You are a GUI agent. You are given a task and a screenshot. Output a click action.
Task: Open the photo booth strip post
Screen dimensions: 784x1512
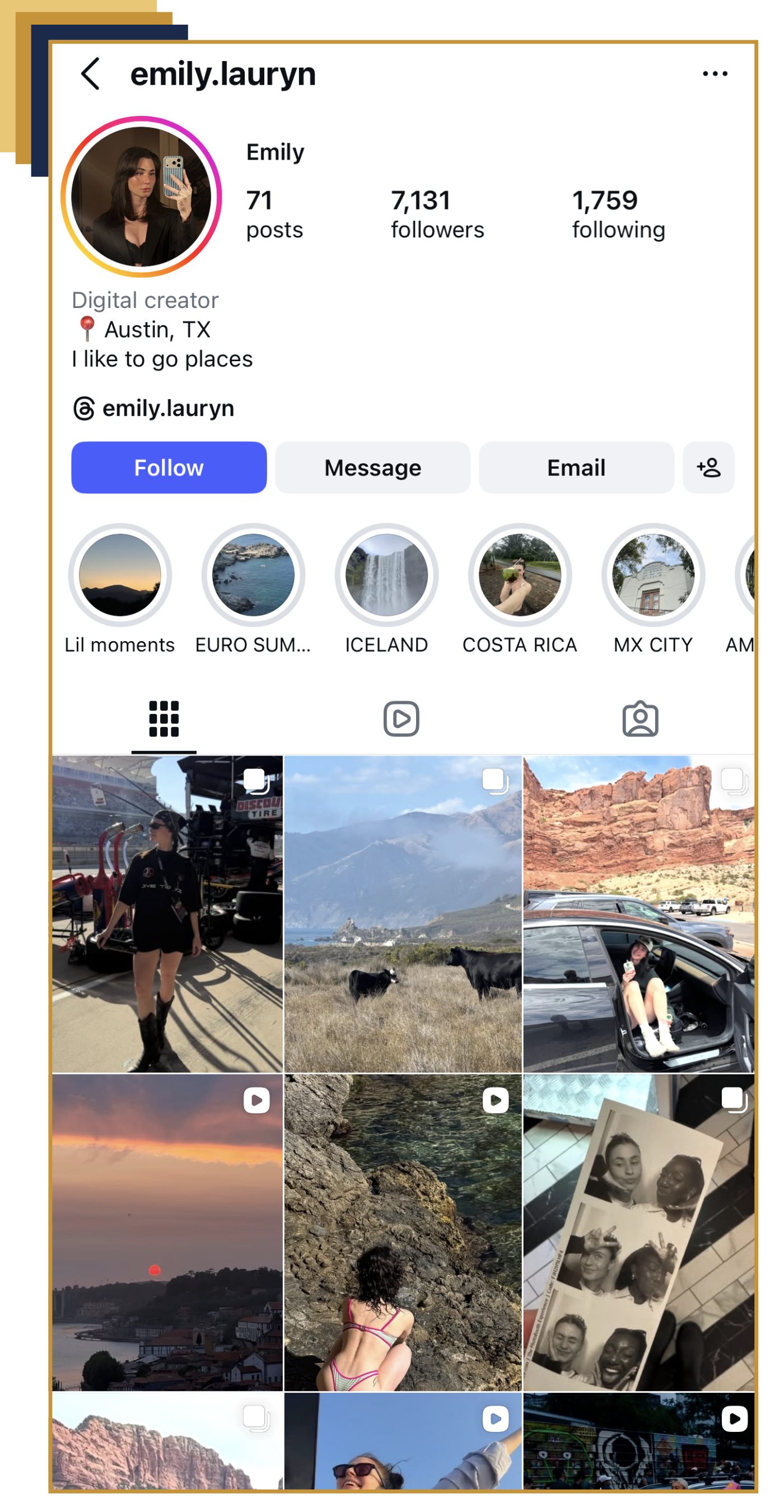click(638, 1233)
